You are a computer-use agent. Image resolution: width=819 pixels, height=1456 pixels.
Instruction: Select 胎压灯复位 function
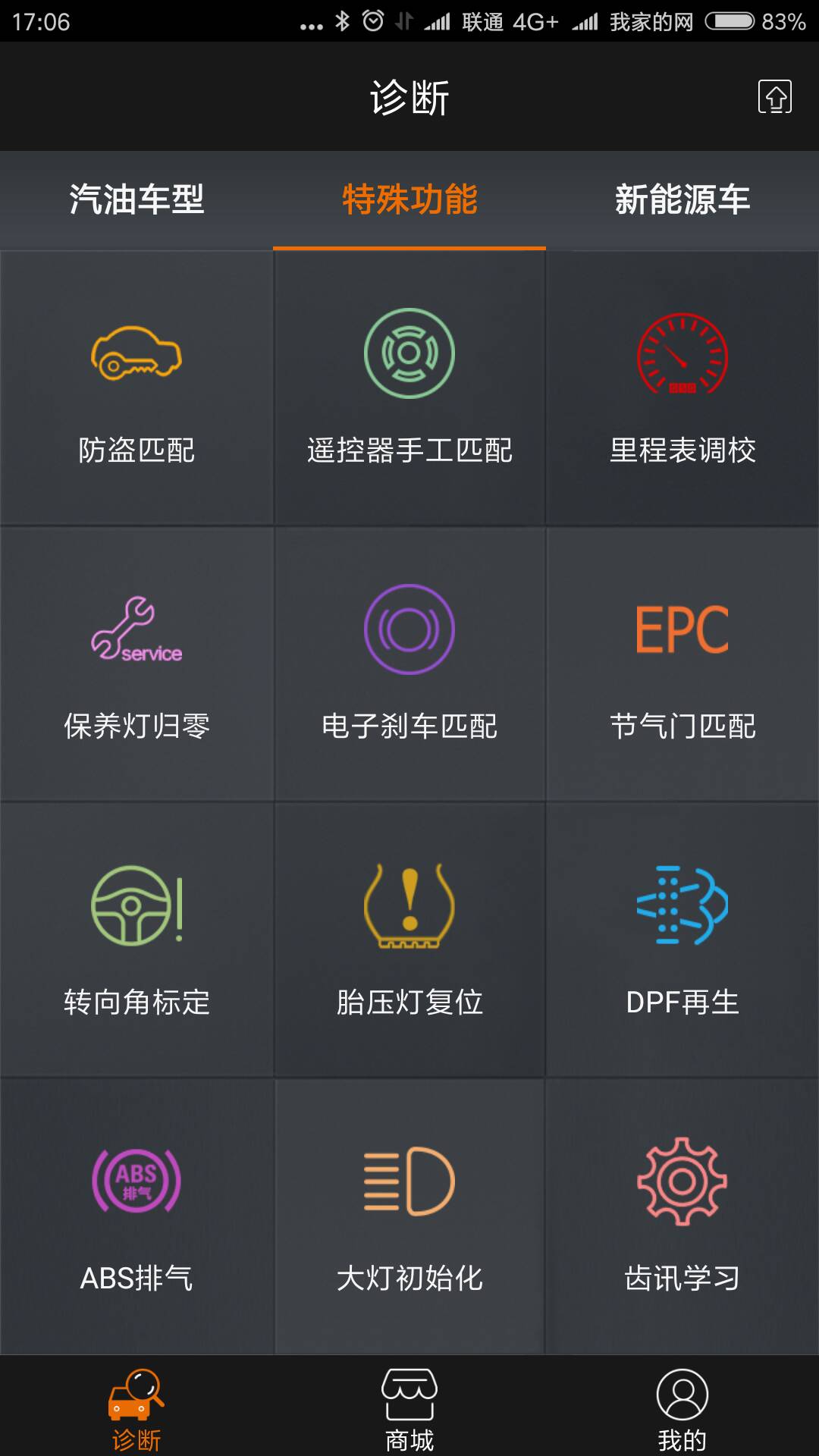[x=409, y=940]
